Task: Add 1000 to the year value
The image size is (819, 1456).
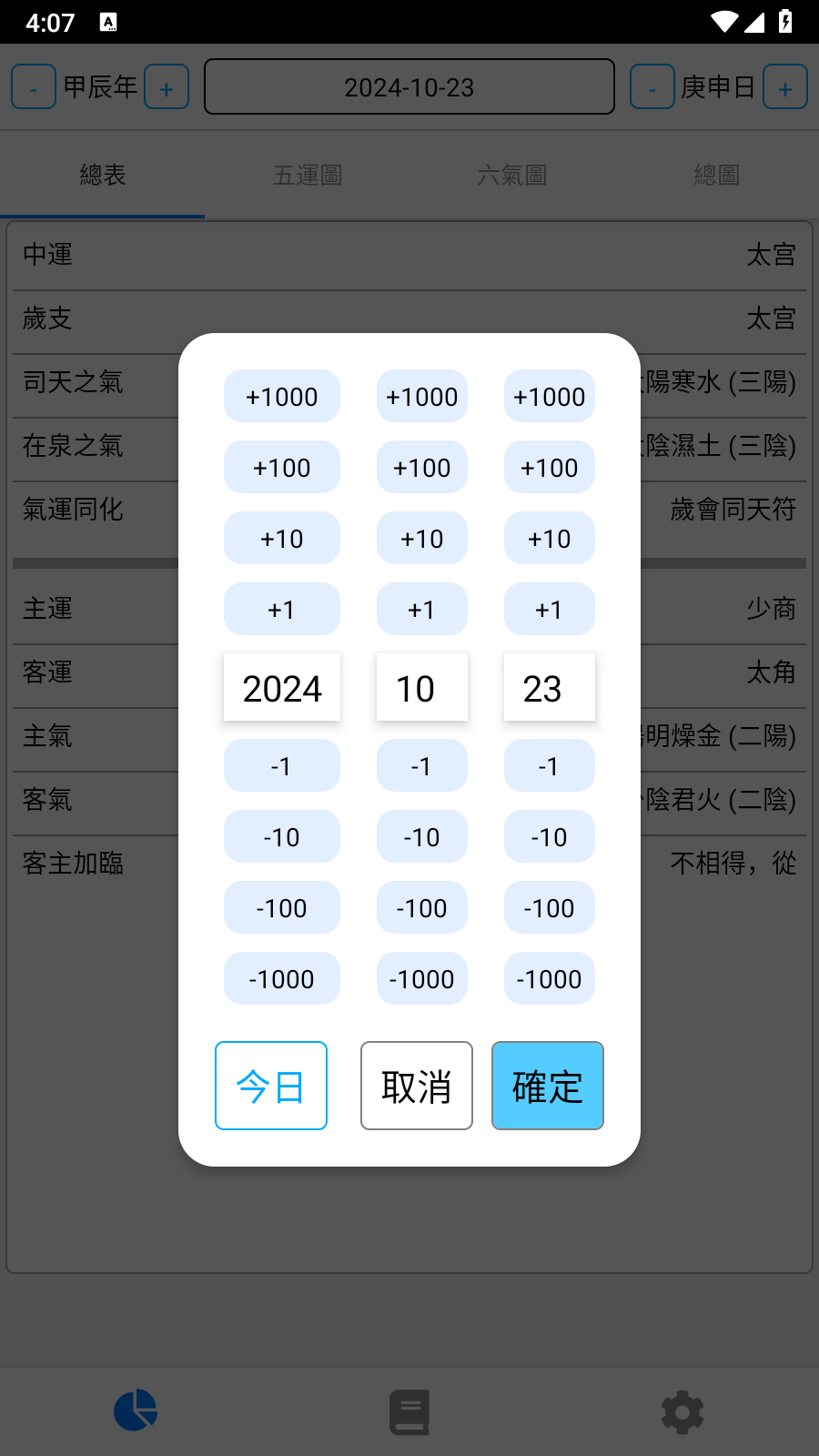Action: pos(281,396)
